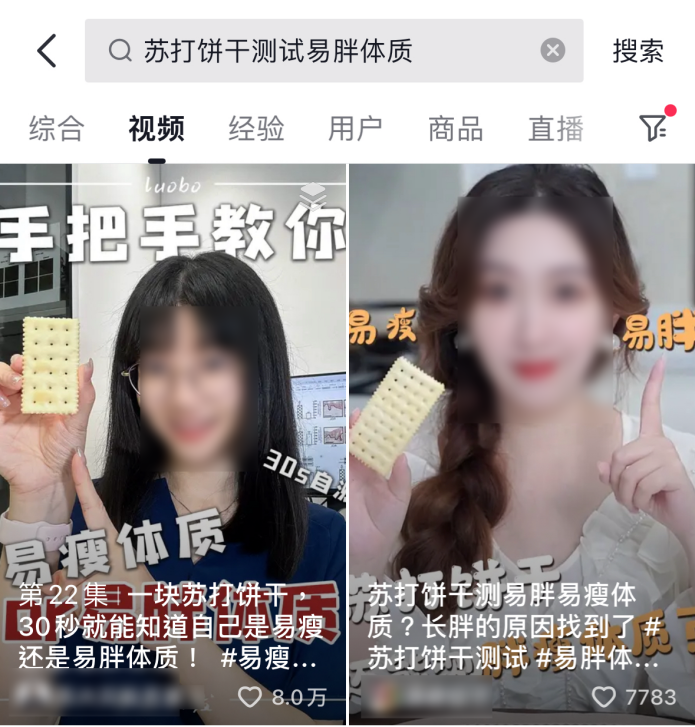695x727 pixels.
Task: Open the 用户 tab
Action: 355,129
